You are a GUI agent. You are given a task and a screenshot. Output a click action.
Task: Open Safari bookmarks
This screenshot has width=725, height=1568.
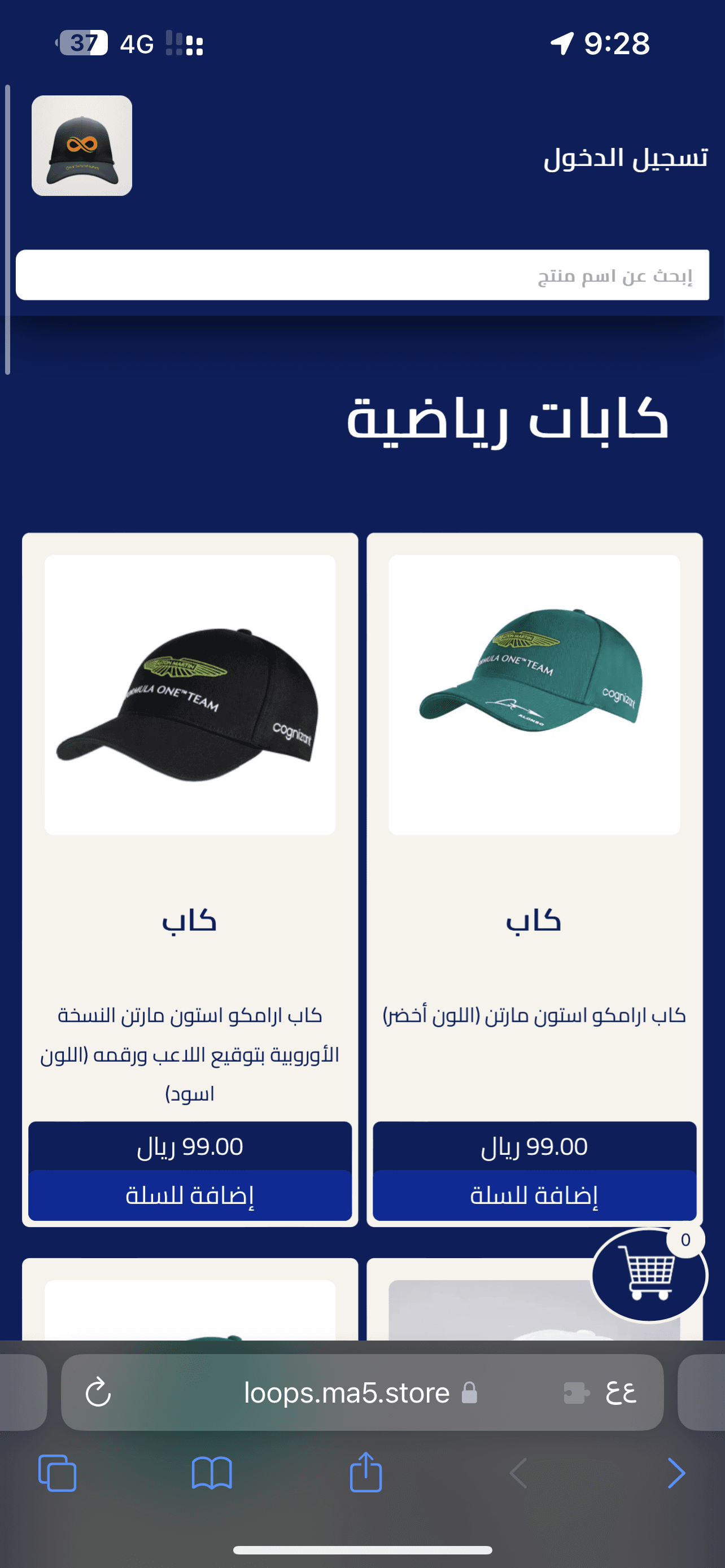[211, 1473]
